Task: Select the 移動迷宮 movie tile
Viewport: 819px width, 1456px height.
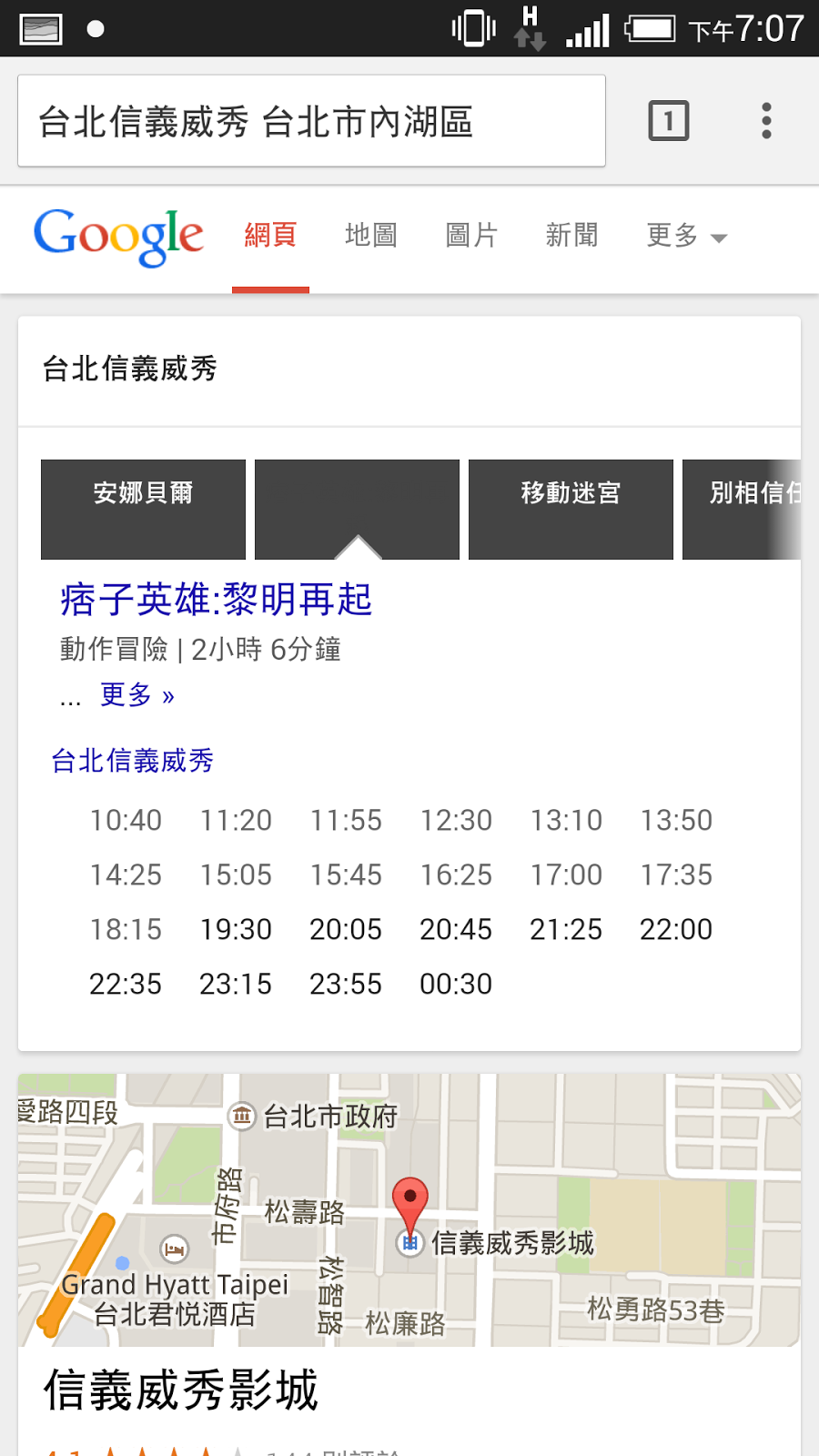Action: pos(571,509)
